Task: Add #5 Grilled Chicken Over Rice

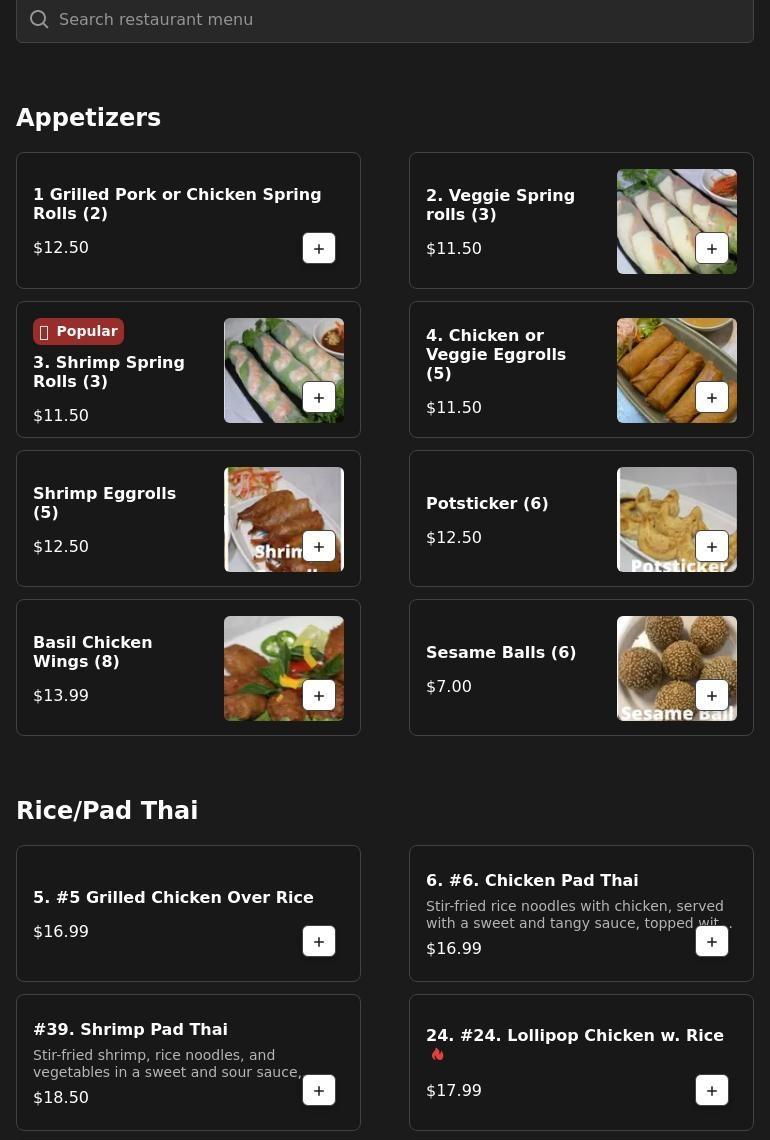Action: click(319, 942)
